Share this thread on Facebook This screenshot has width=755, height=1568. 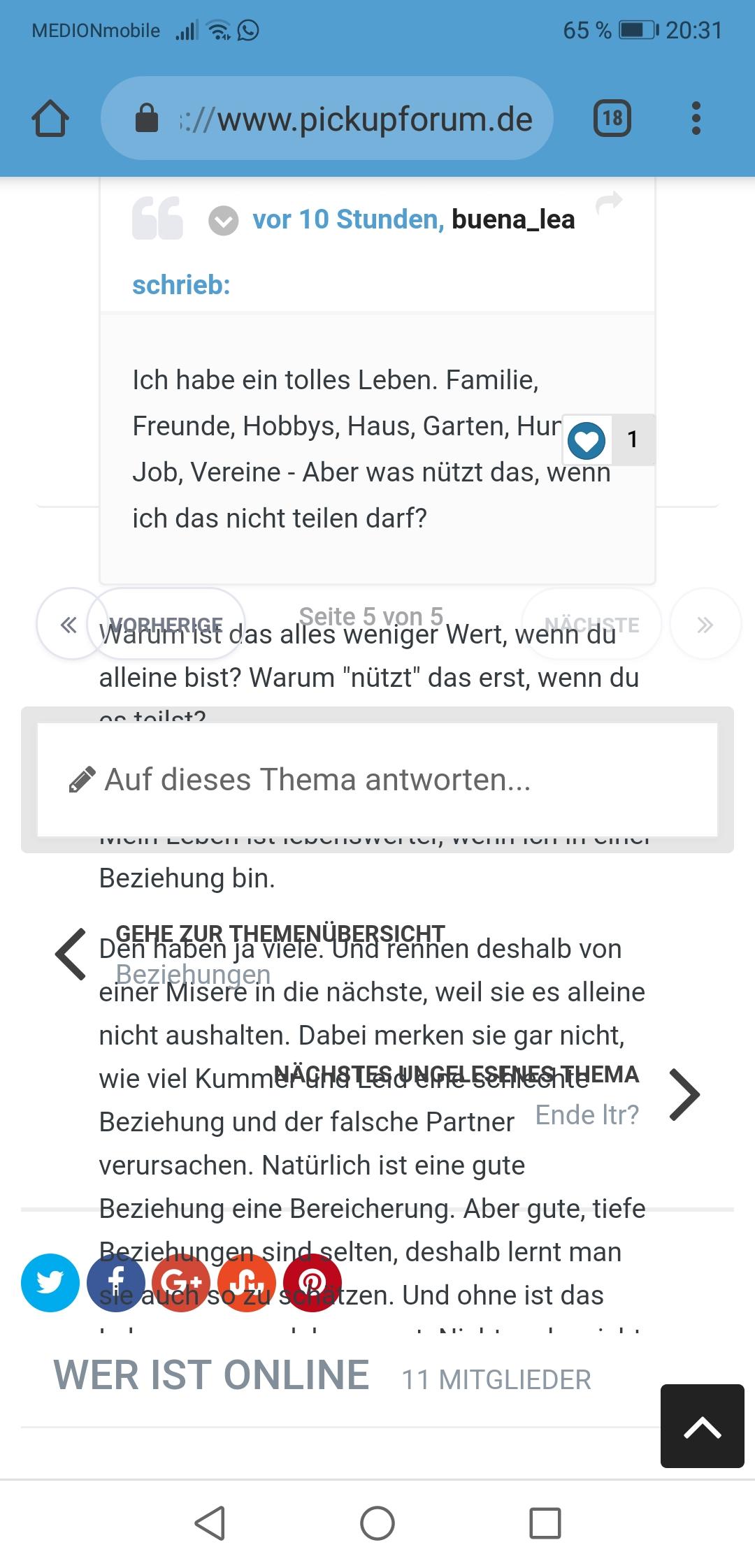pyautogui.click(x=116, y=1282)
